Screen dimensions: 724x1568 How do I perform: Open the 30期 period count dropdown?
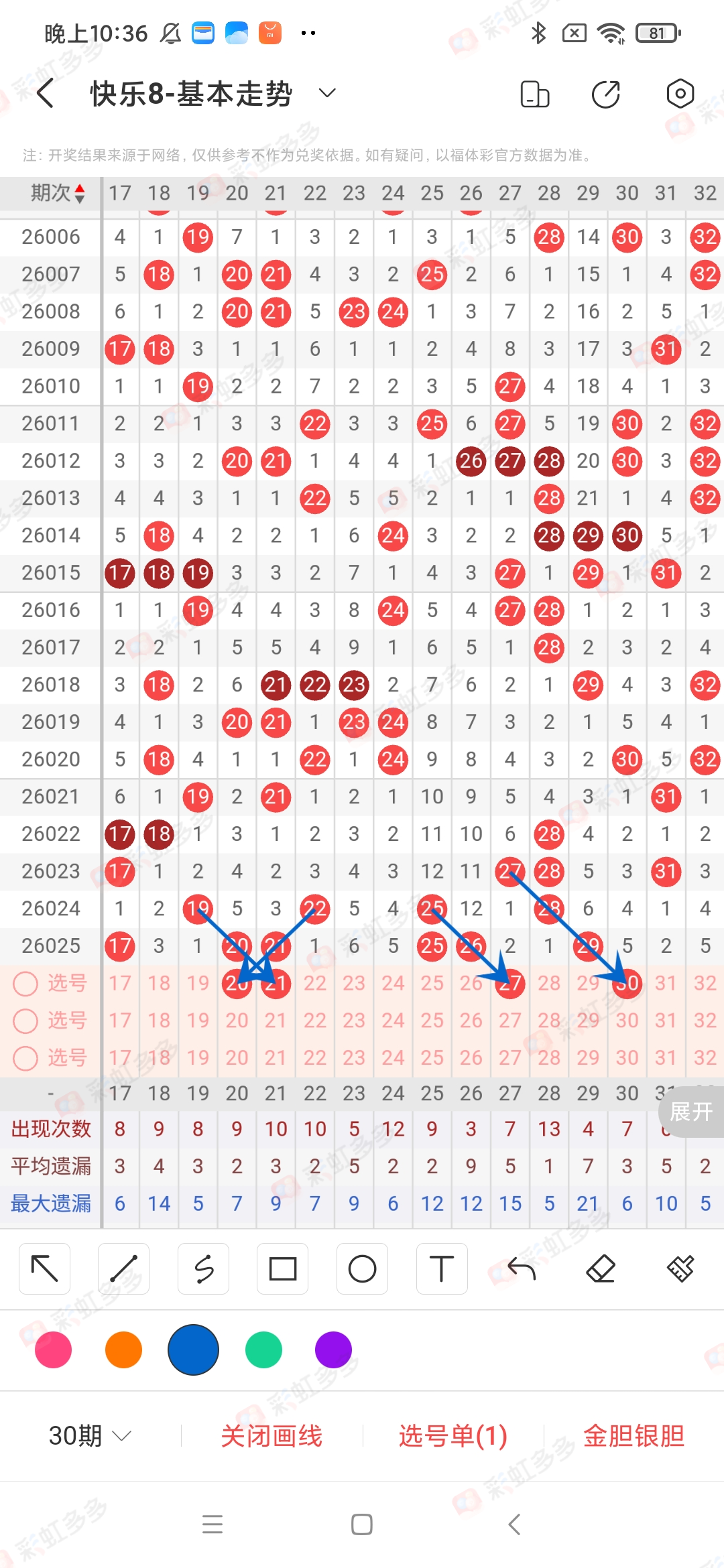(90, 1435)
